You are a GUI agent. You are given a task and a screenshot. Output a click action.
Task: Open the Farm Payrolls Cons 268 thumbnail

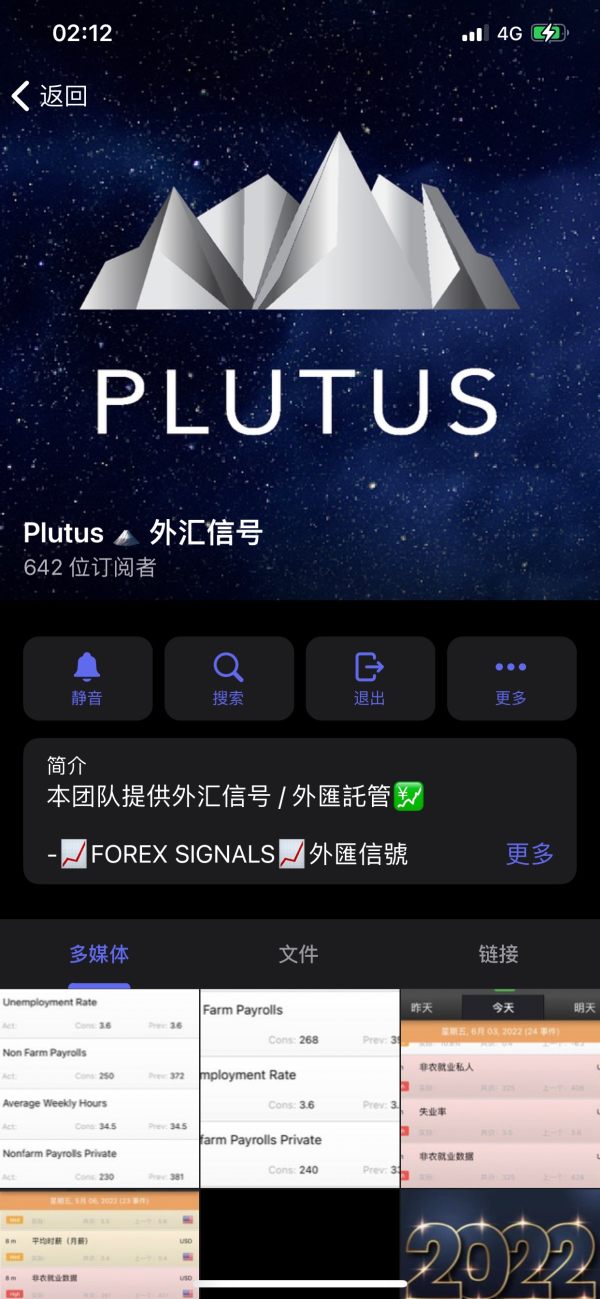click(x=300, y=1088)
